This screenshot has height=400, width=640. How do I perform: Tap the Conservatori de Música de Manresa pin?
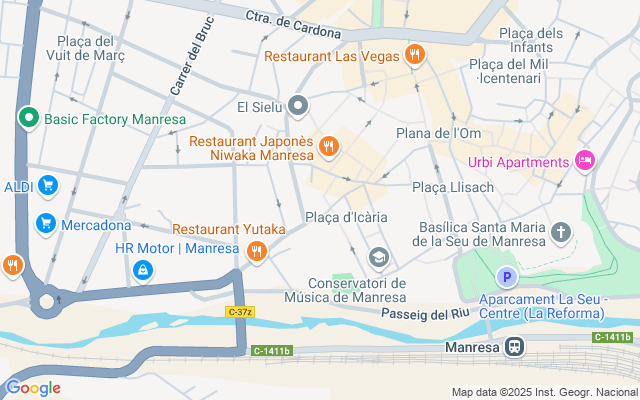[x=378, y=258]
